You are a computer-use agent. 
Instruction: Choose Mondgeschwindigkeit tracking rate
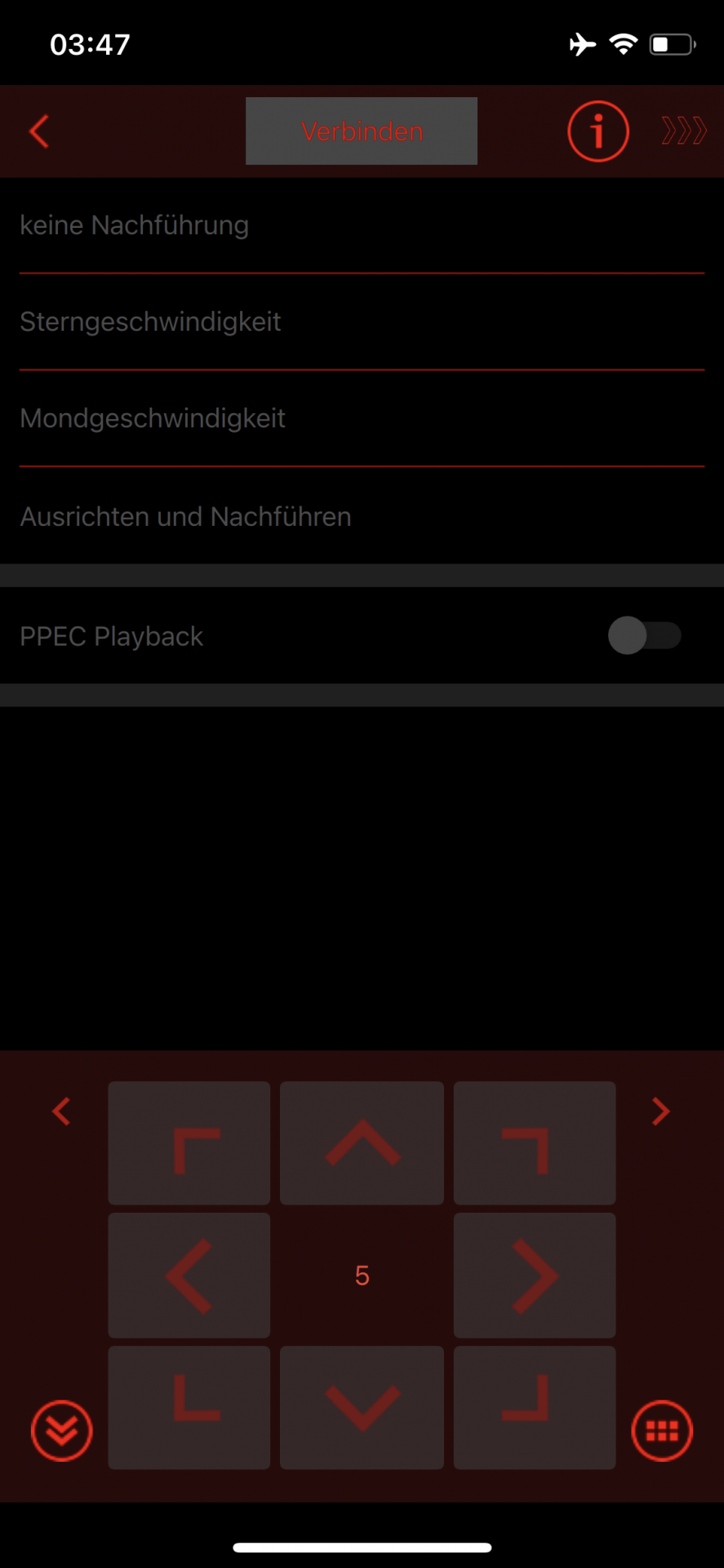pyautogui.click(x=362, y=418)
